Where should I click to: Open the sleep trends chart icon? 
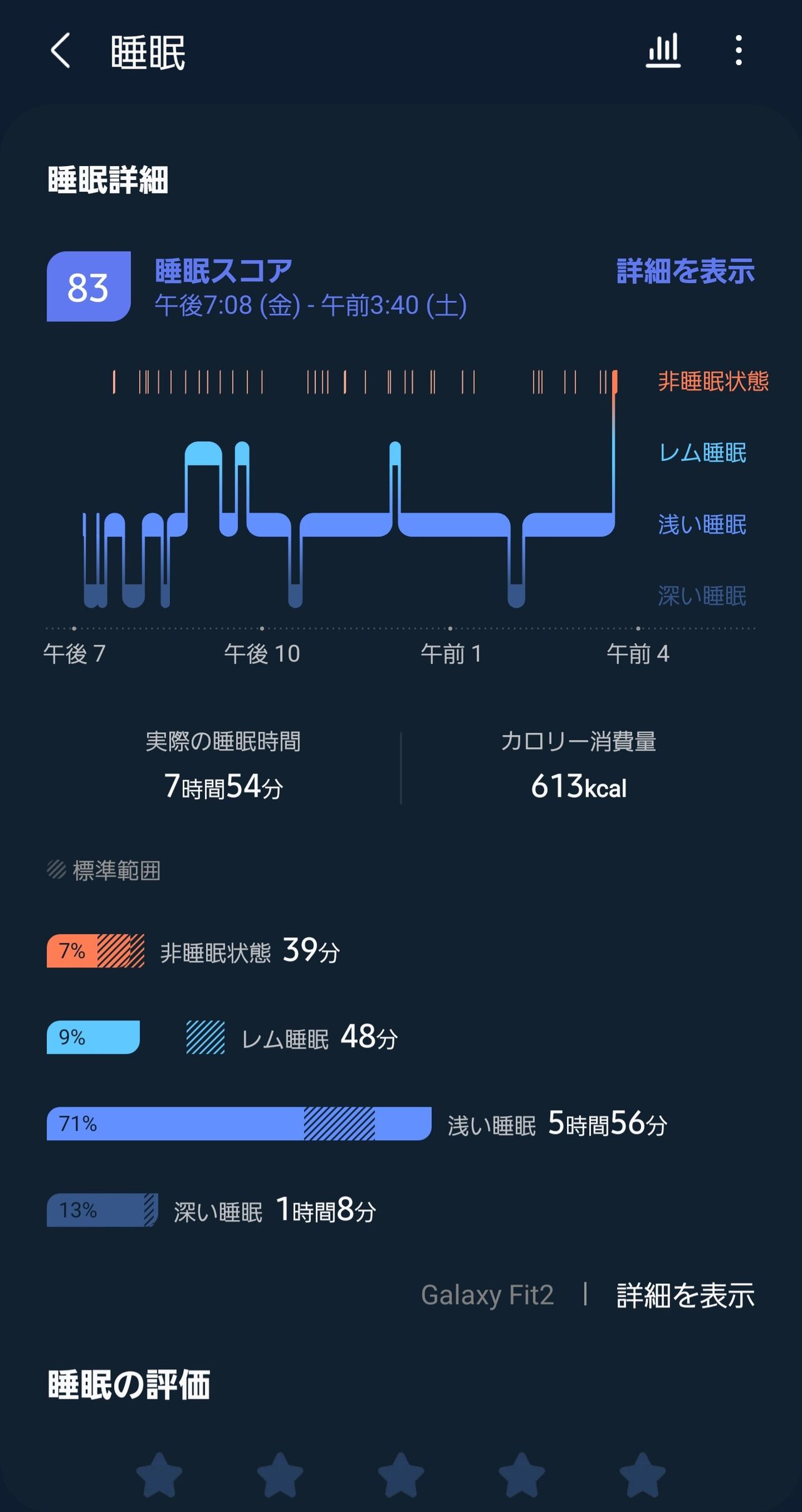pos(664,50)
